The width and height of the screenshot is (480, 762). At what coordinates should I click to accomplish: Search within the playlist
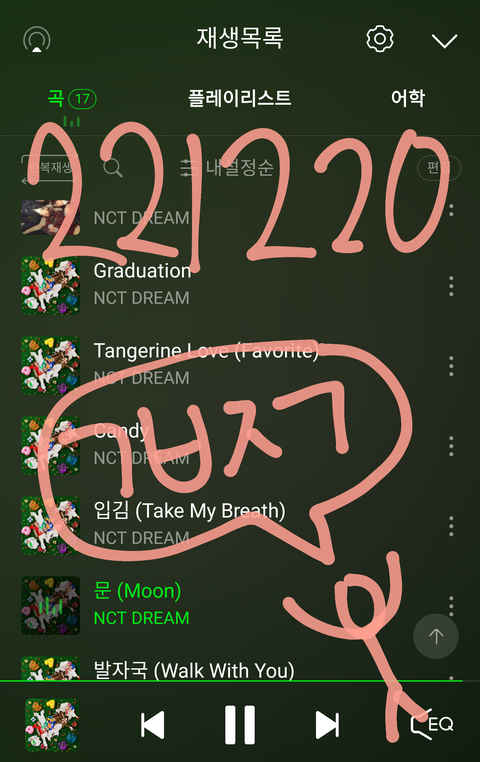[113, 168]
